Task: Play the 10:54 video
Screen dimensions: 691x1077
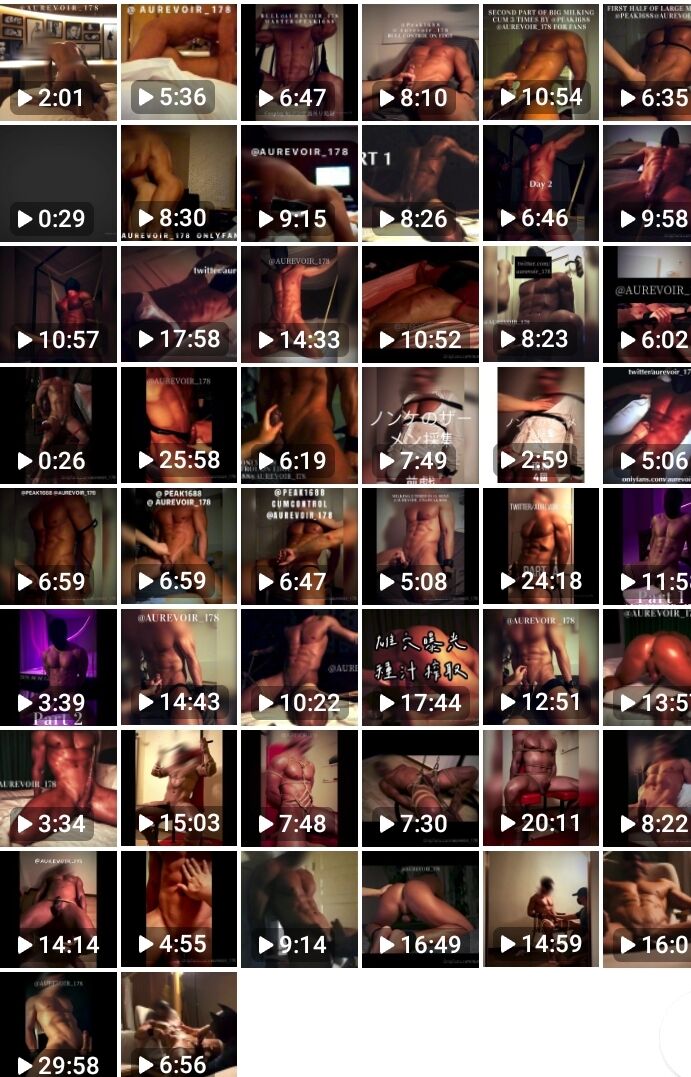Action: click(x=541, y=62)
